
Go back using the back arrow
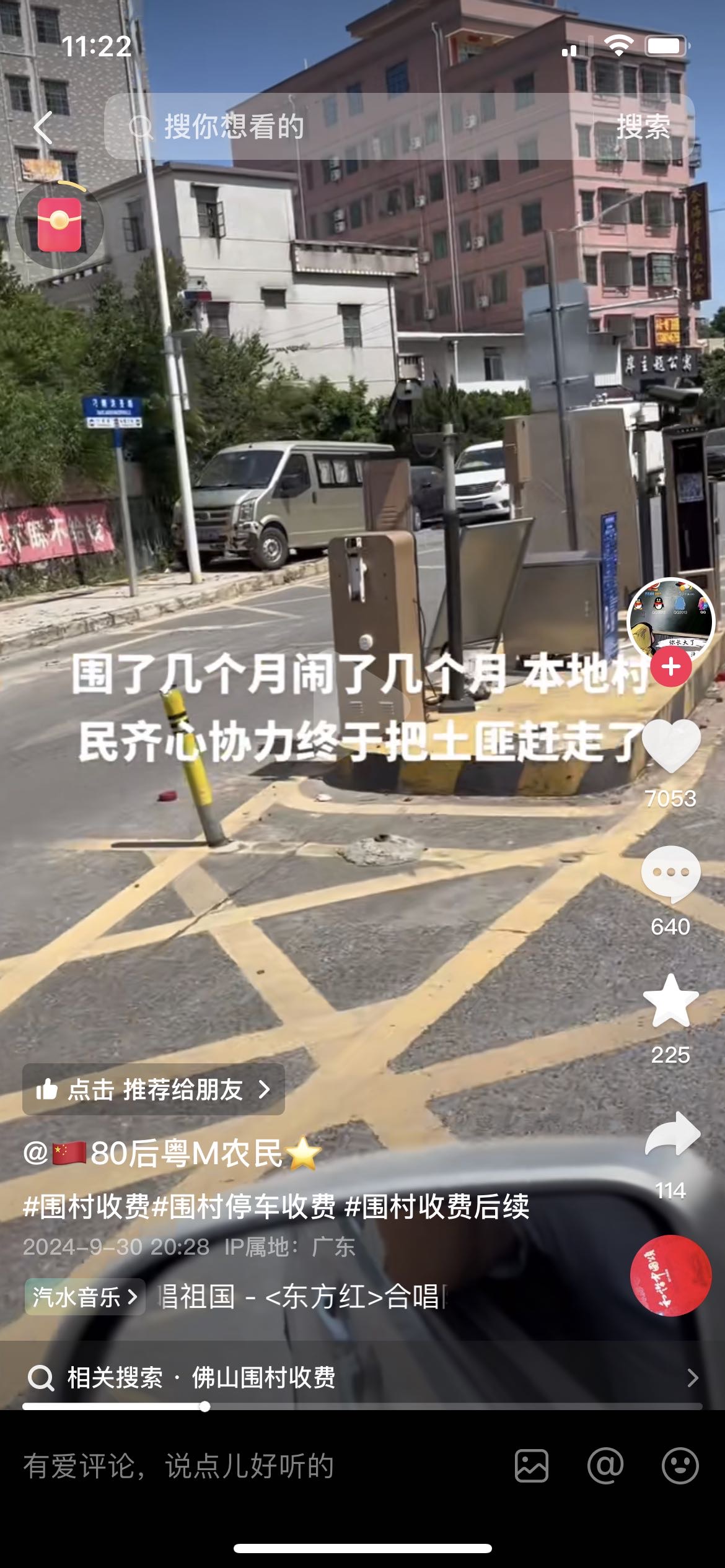(43, 128)
